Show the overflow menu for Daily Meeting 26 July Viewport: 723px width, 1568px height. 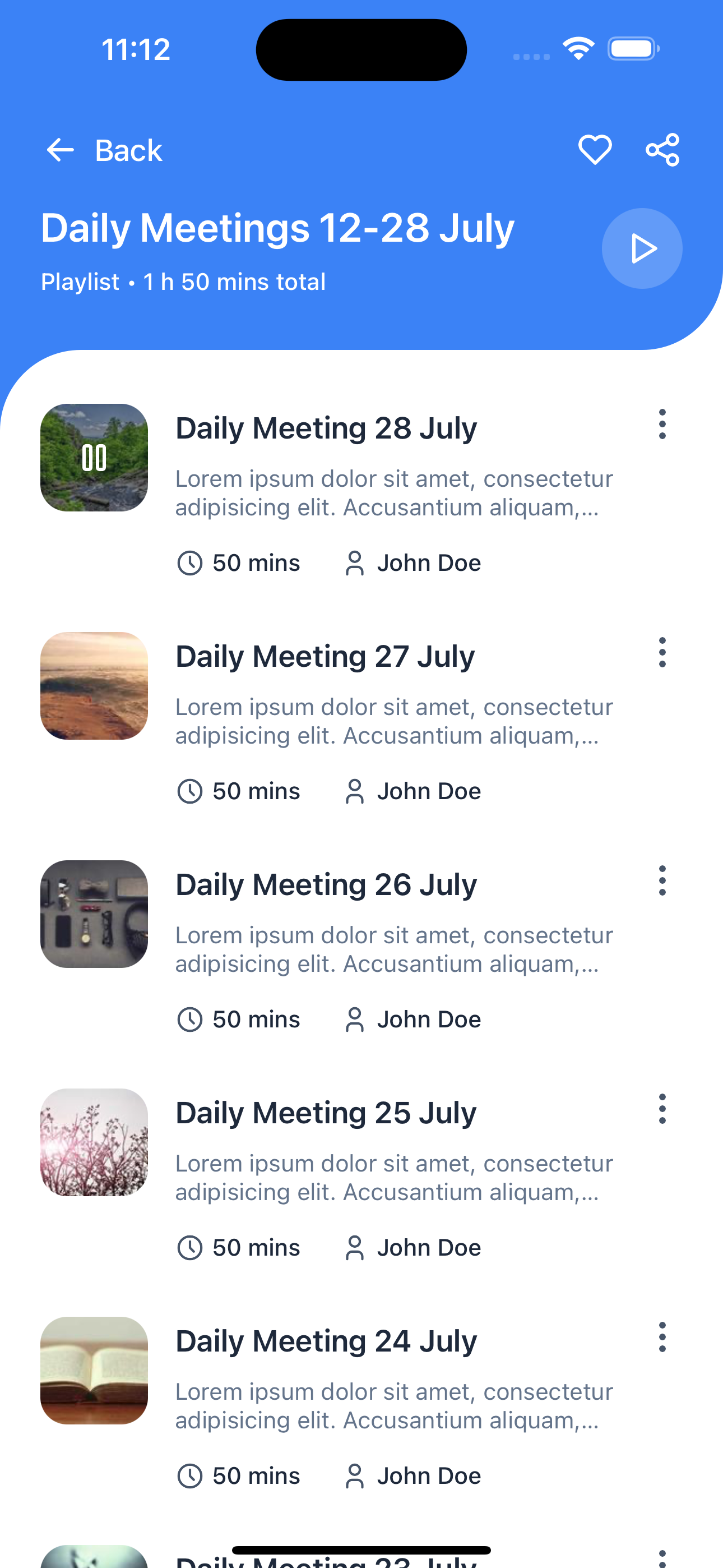662,881
